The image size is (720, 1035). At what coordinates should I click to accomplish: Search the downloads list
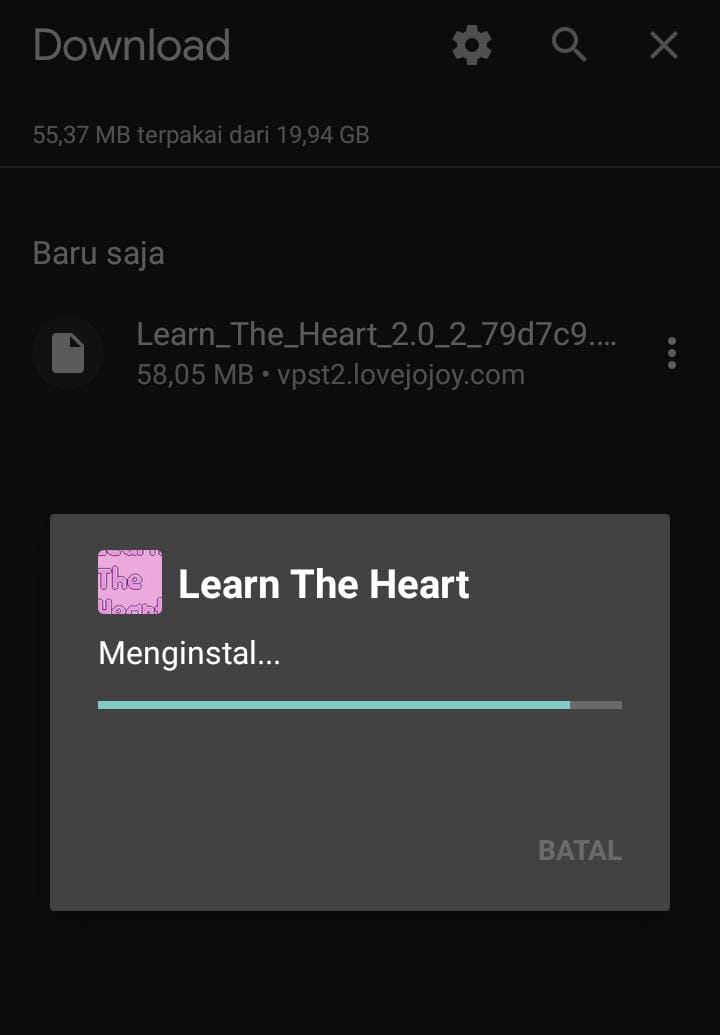tap(569, 46)
